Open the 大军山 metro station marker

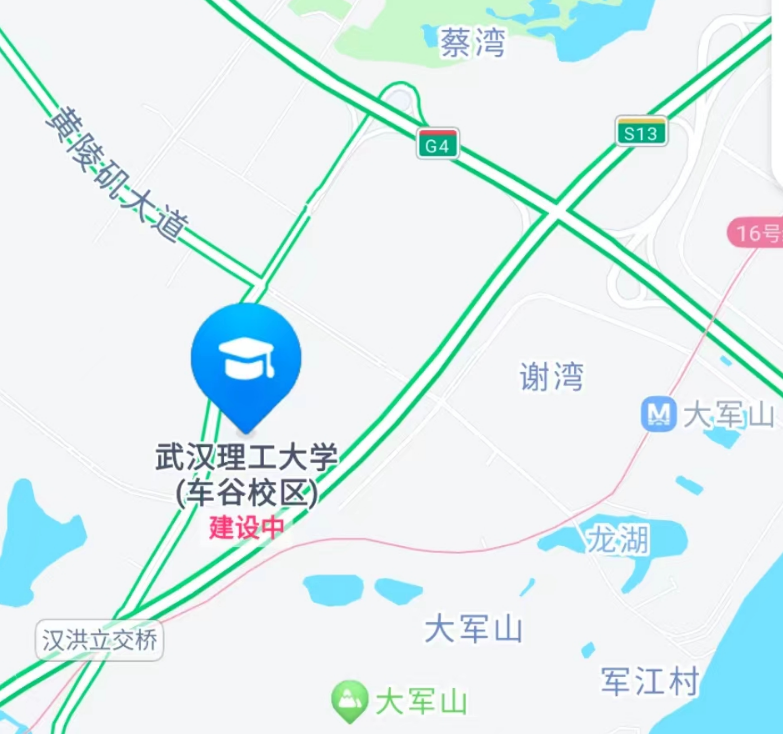(x=659, y=414)
